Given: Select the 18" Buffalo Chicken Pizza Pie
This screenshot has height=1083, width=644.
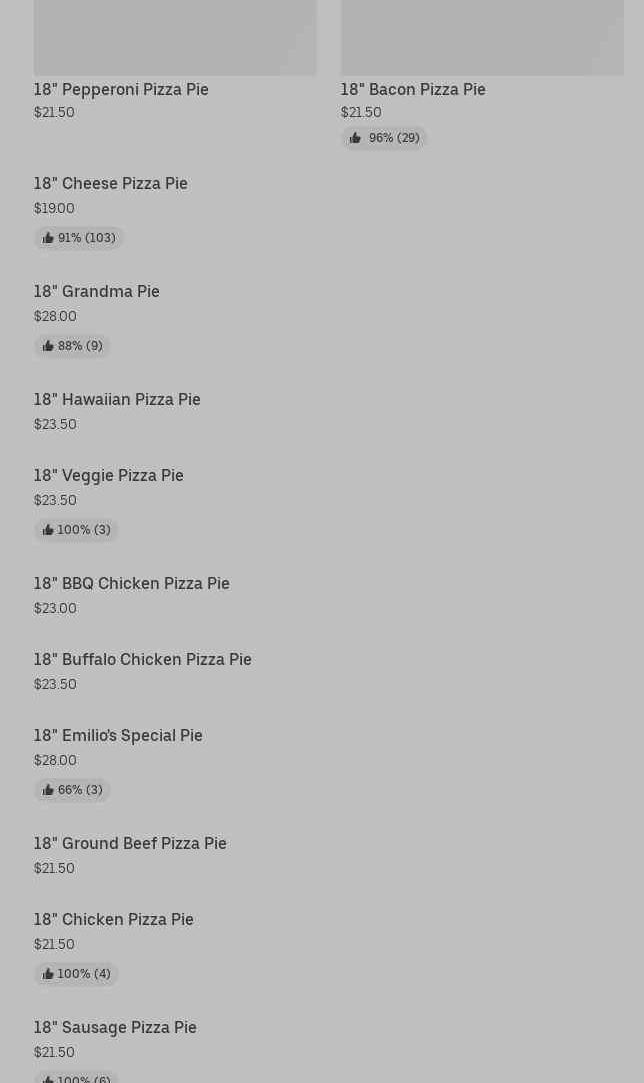Looking at the screenshot, I should click(143, 659).
